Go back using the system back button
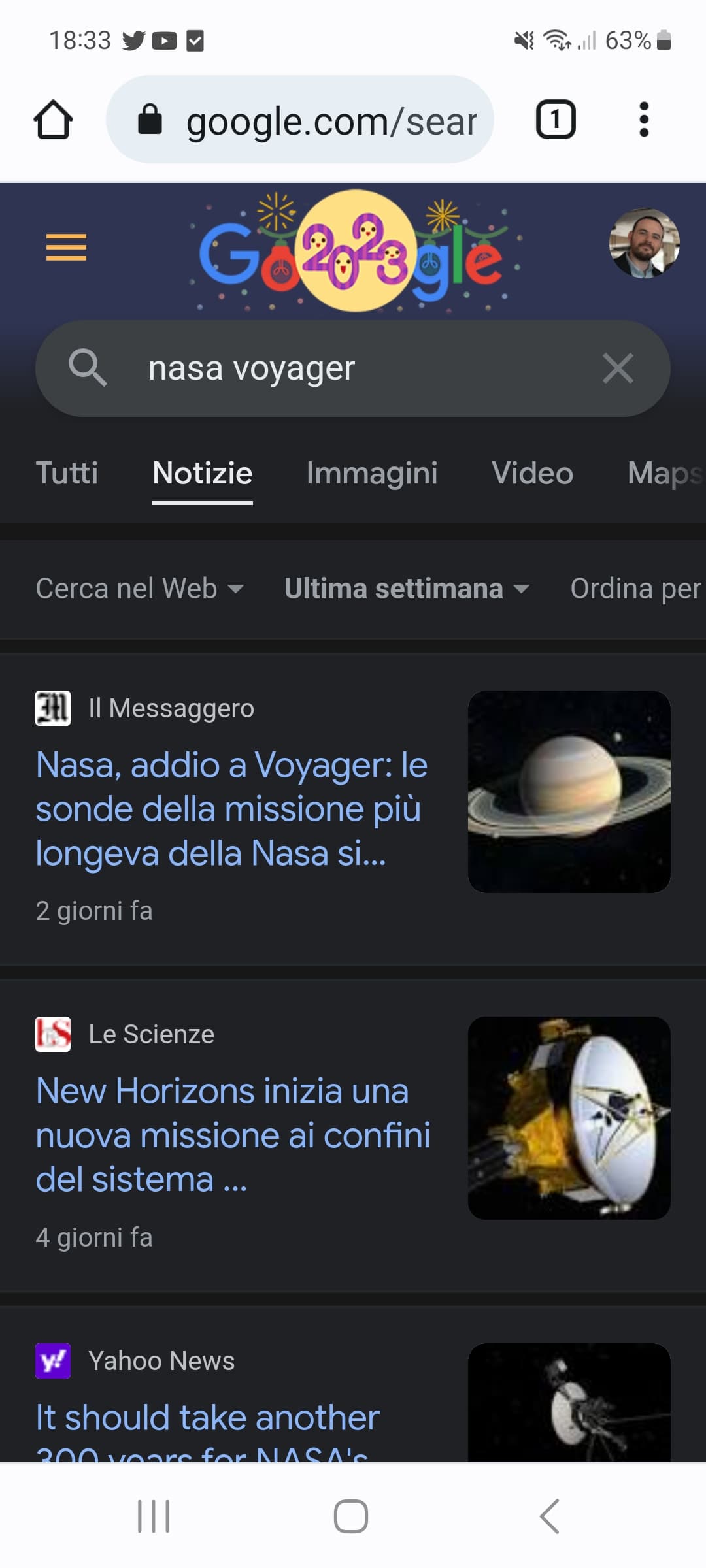Screen dimensions: 706x1568 pos(549,1516)
